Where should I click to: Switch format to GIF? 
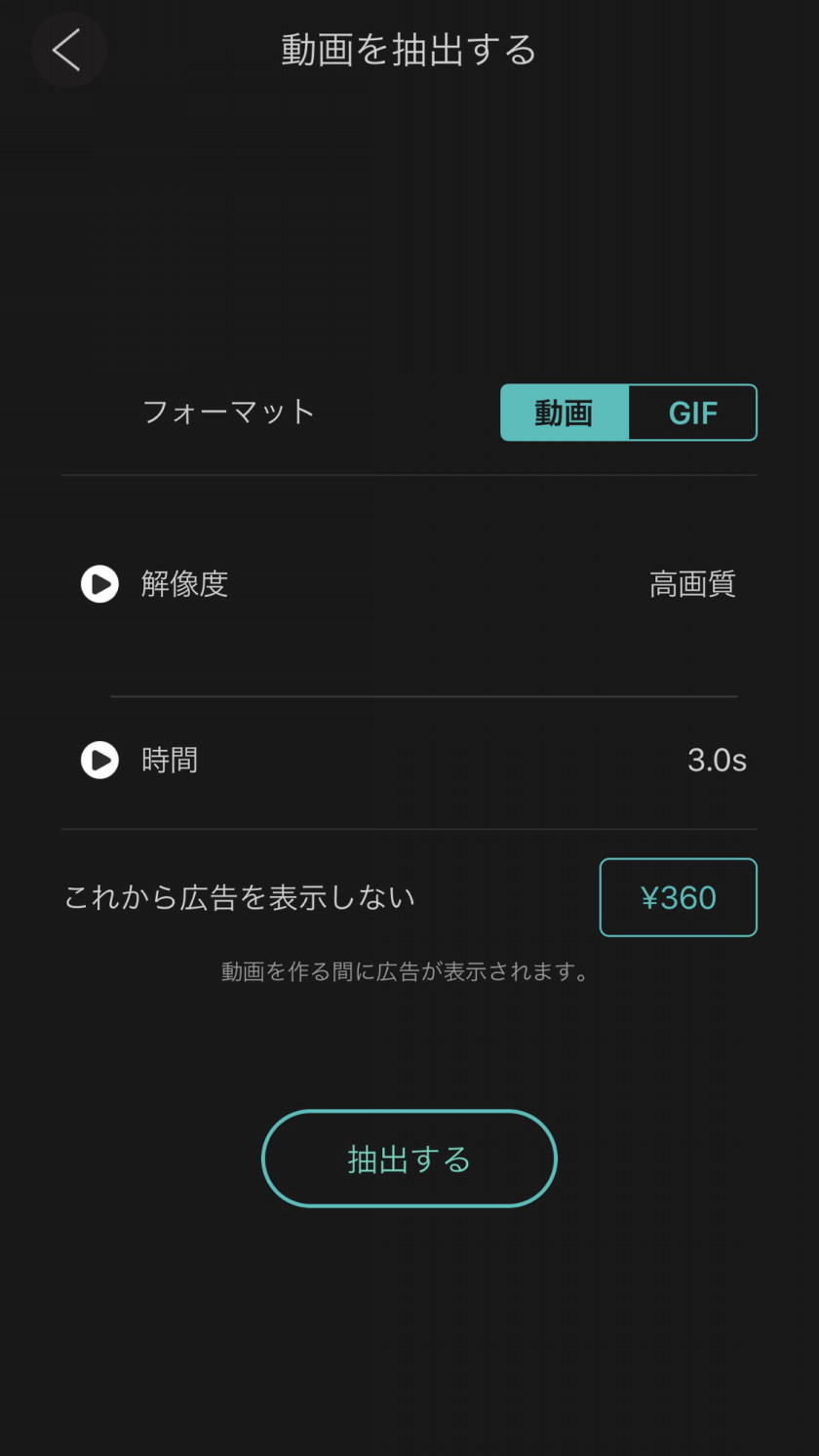(693, 413)
